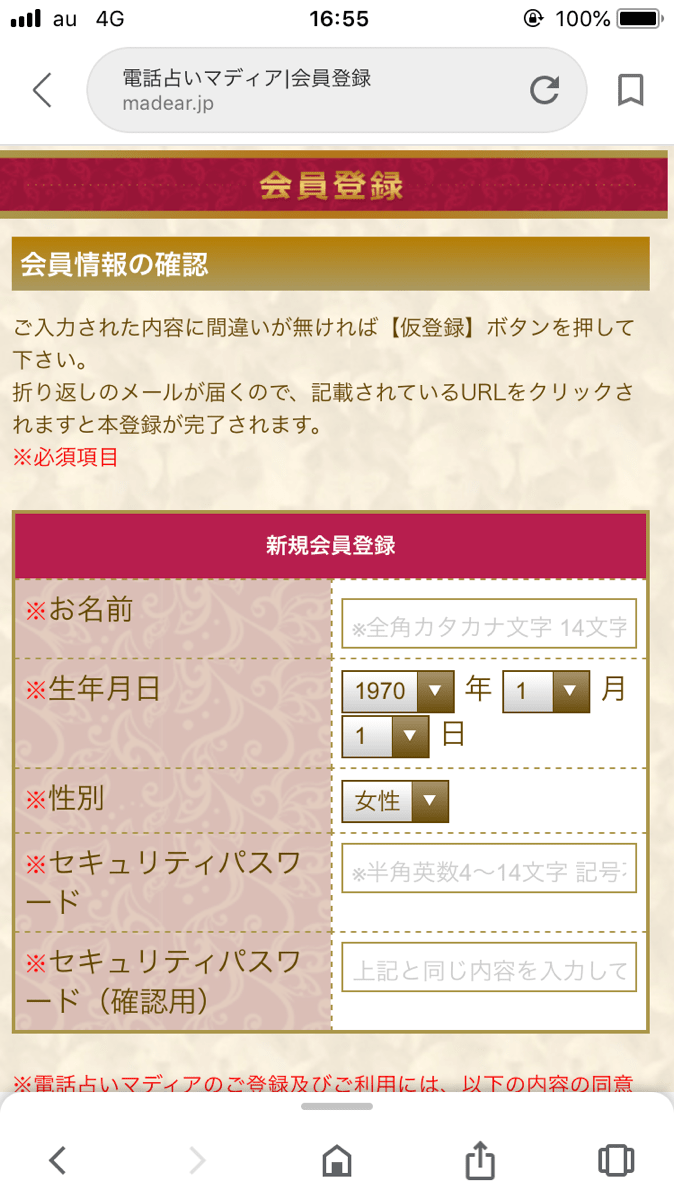Open the 性別 gender dropdown

(x=395, y=801)
